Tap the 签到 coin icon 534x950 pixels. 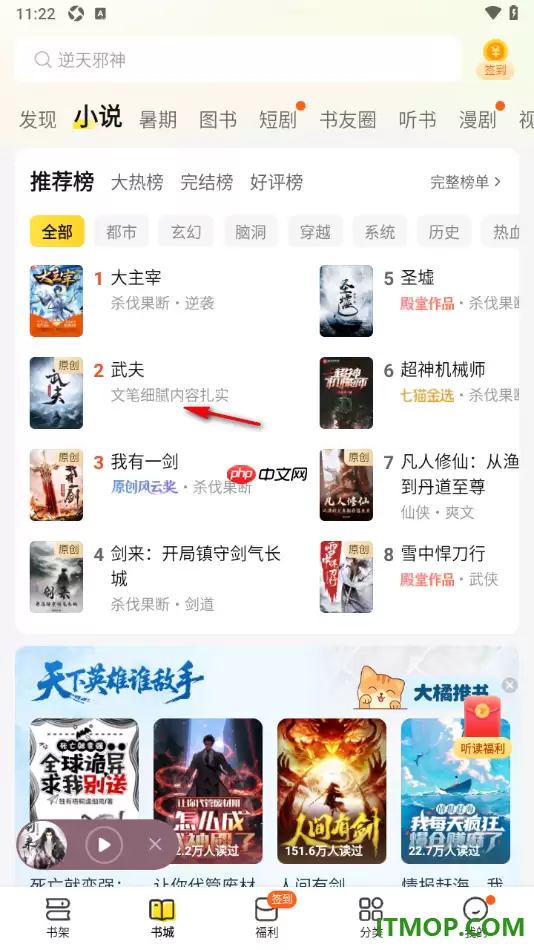tap(495, 59)
